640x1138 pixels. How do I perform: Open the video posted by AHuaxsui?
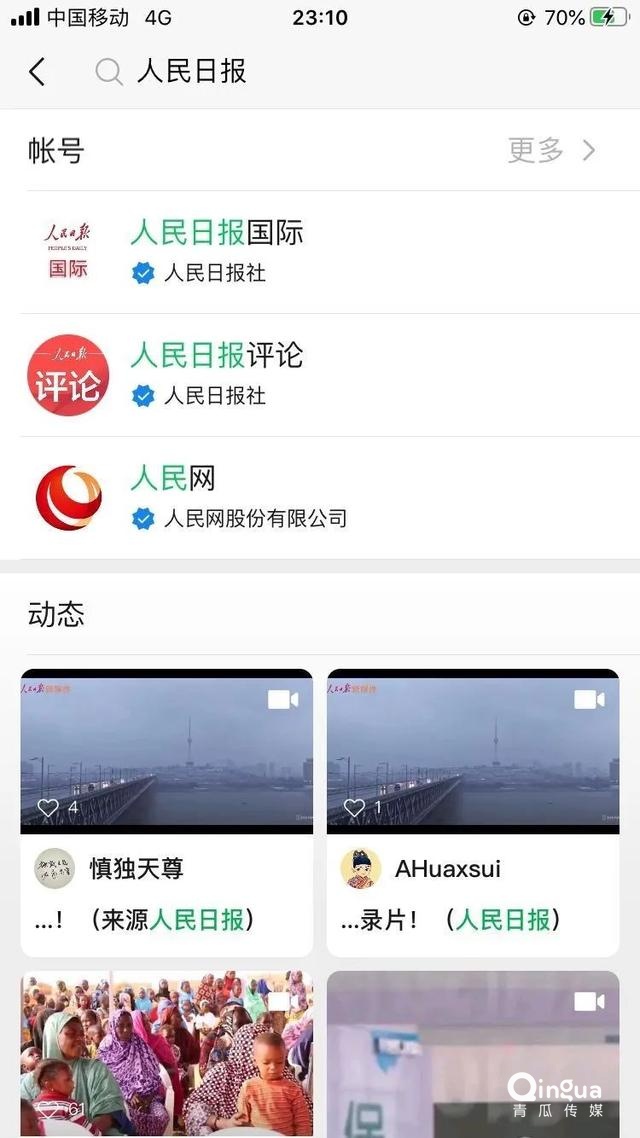click(x=473, y=751)
